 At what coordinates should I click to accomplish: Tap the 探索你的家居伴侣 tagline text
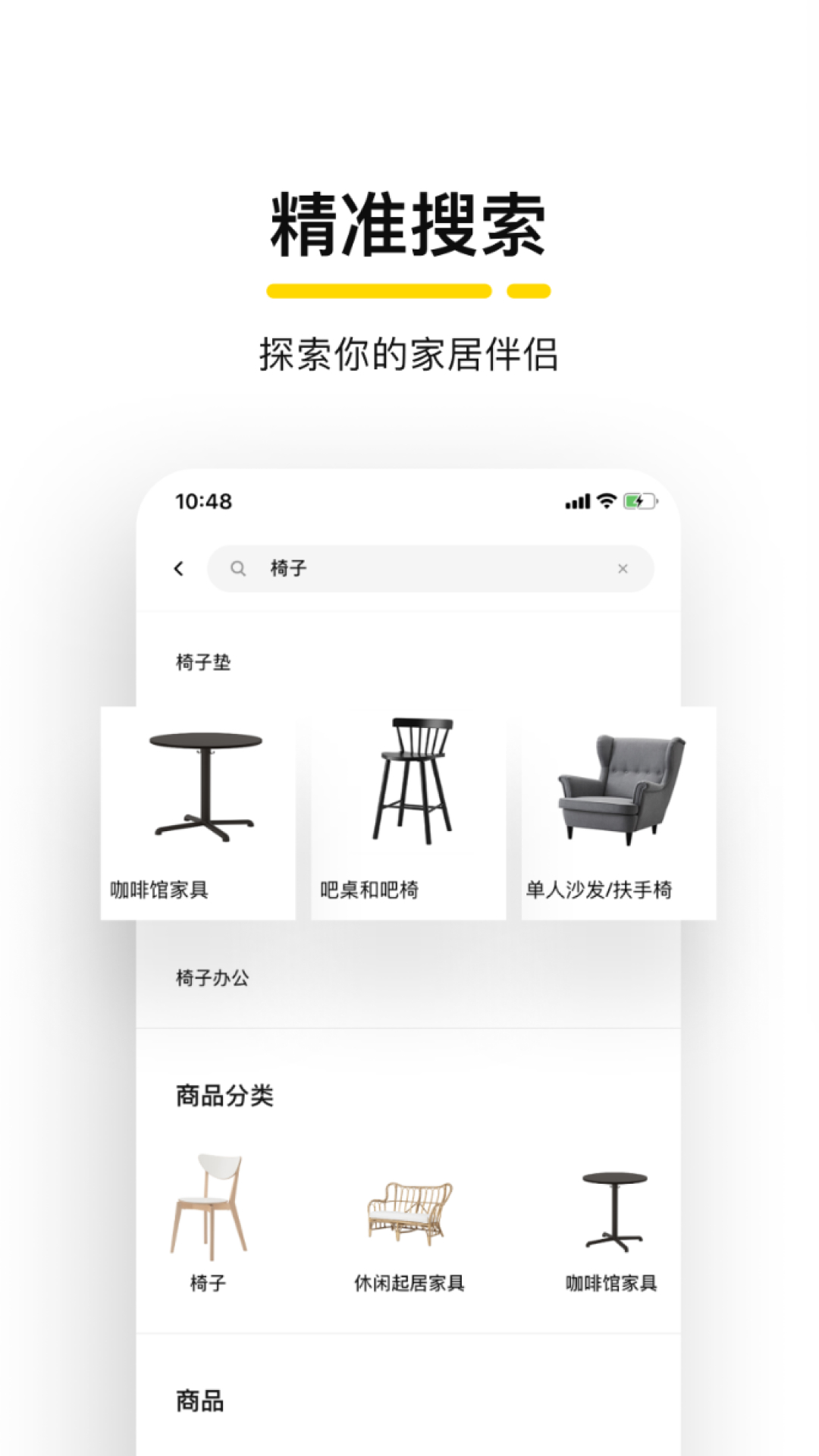(x=409, y=352)
